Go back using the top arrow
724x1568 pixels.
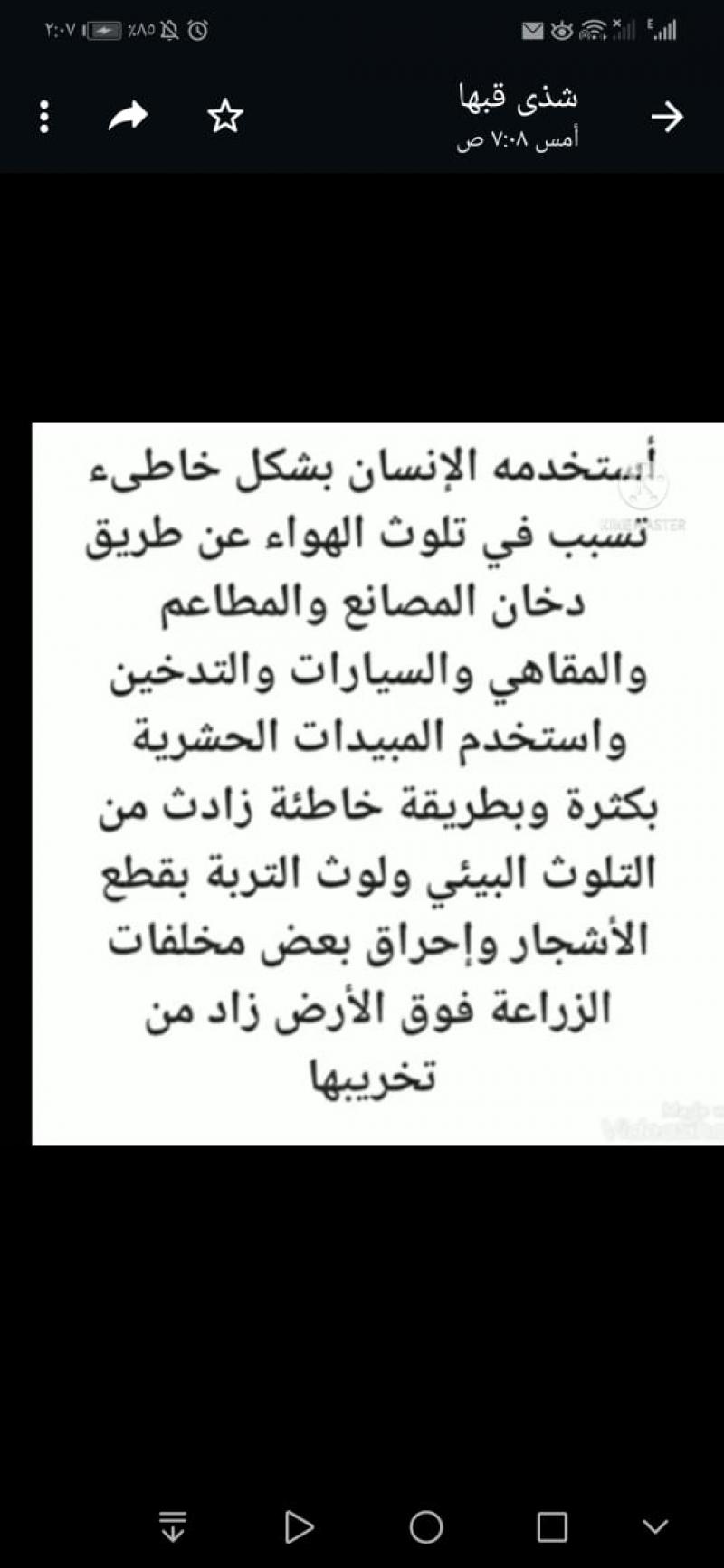click(667, 117)
